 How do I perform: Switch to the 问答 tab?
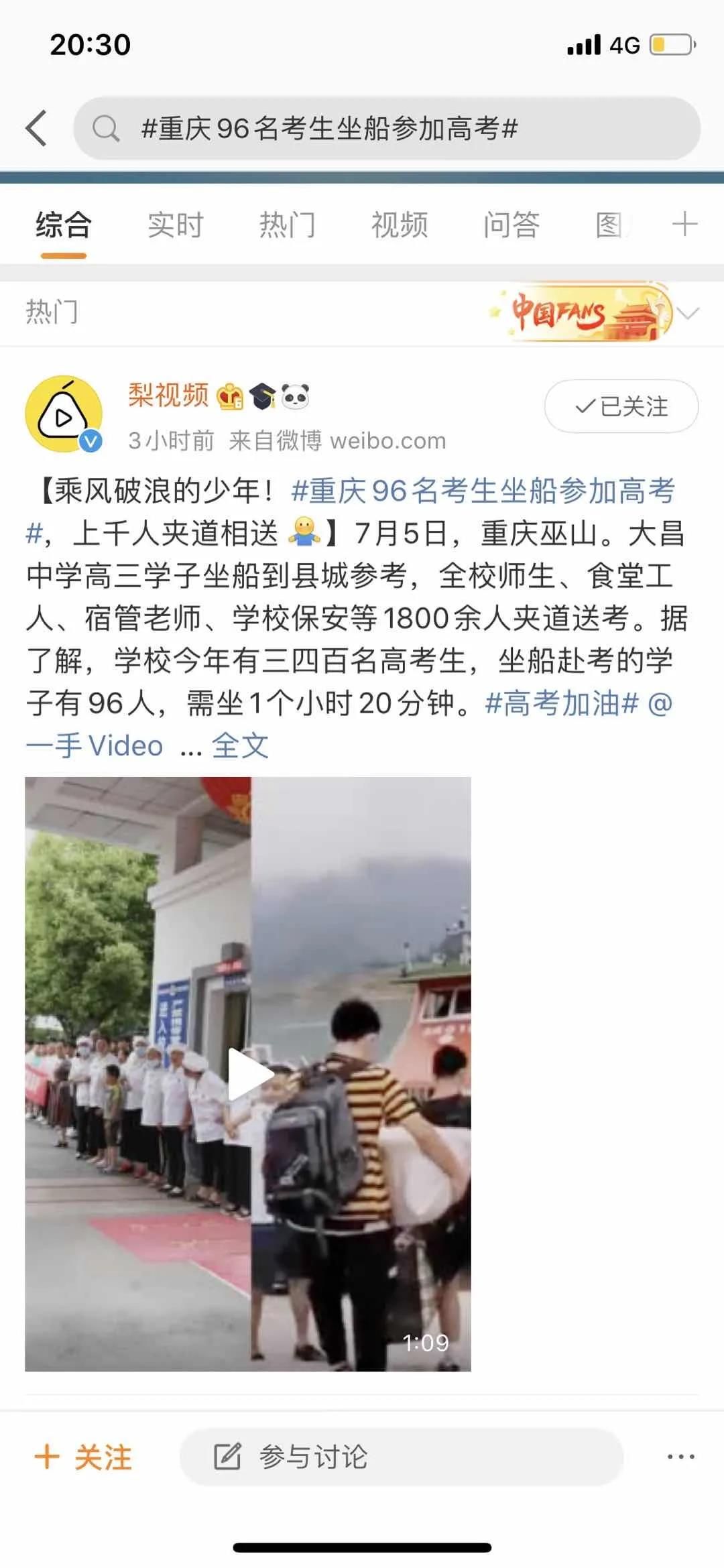pos(511,225)
